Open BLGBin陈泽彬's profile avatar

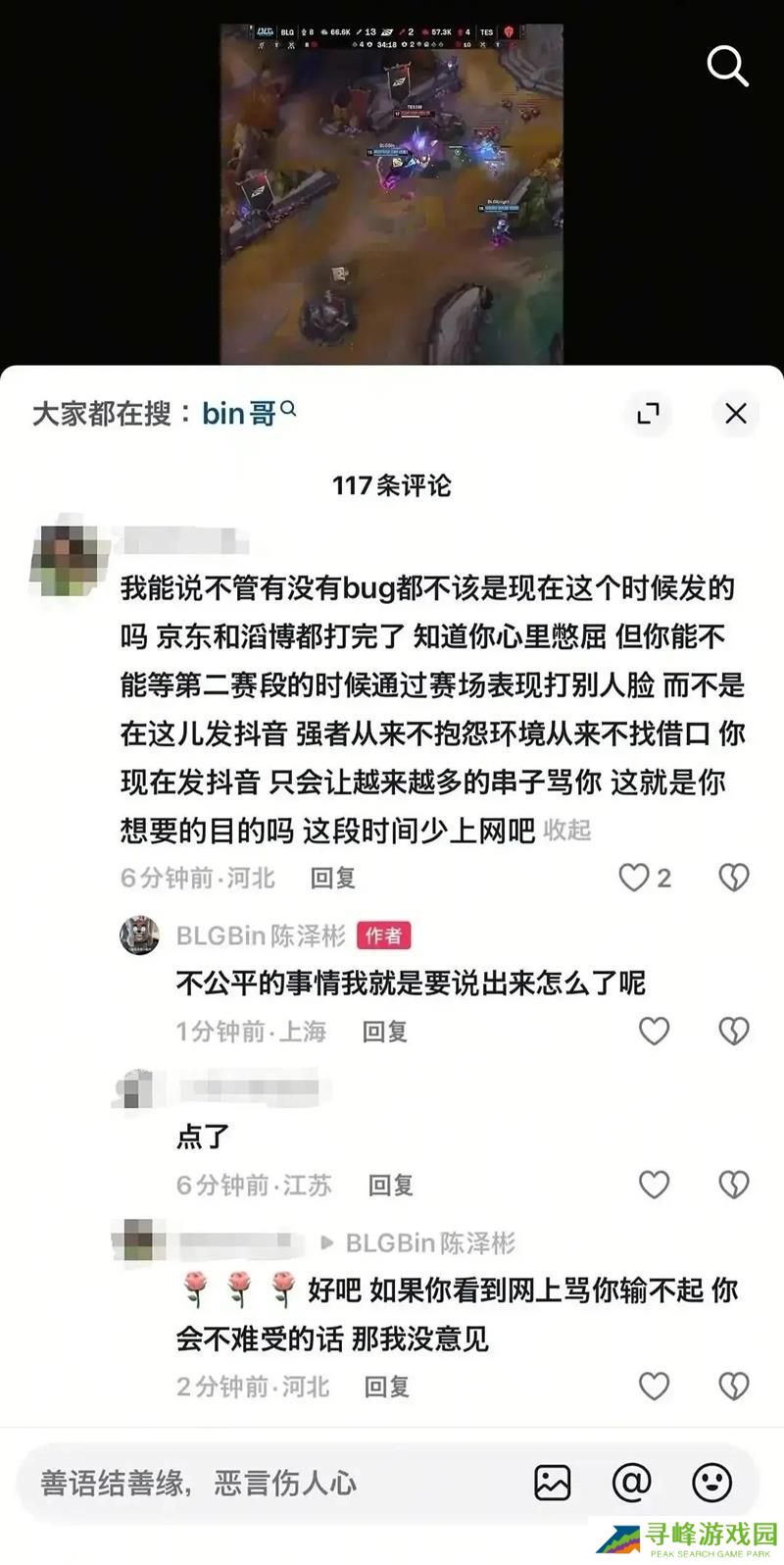140,935
